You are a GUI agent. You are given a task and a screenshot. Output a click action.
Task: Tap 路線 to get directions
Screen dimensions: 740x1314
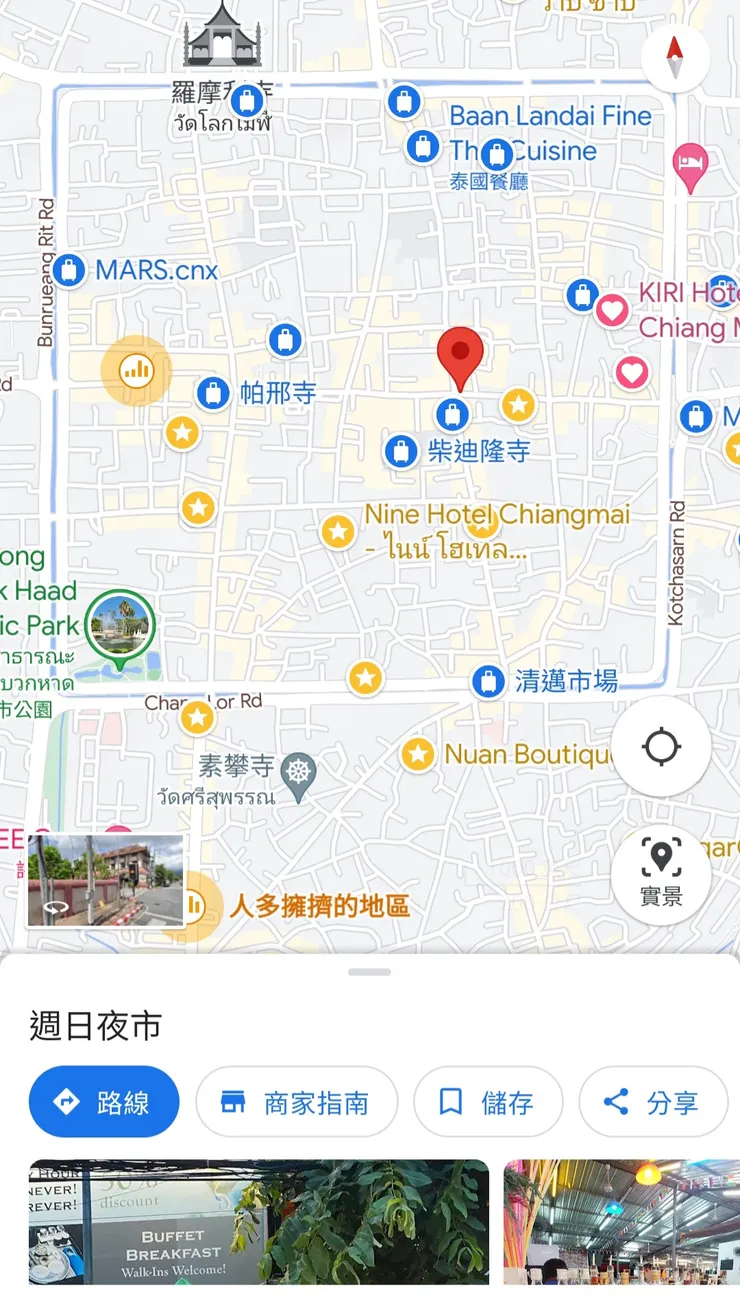tap(103, 1102)
